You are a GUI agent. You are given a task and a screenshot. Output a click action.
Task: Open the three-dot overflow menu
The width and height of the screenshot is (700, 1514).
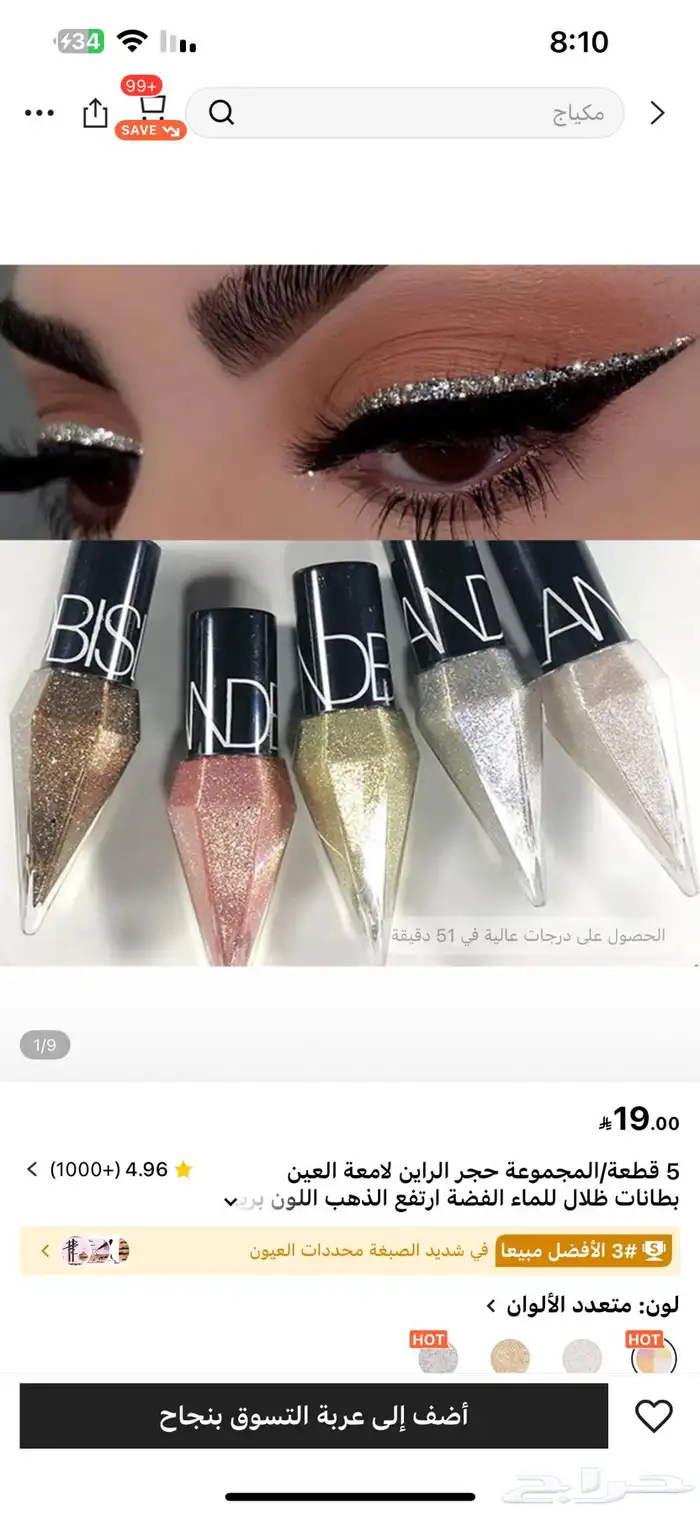coord(39,113)
